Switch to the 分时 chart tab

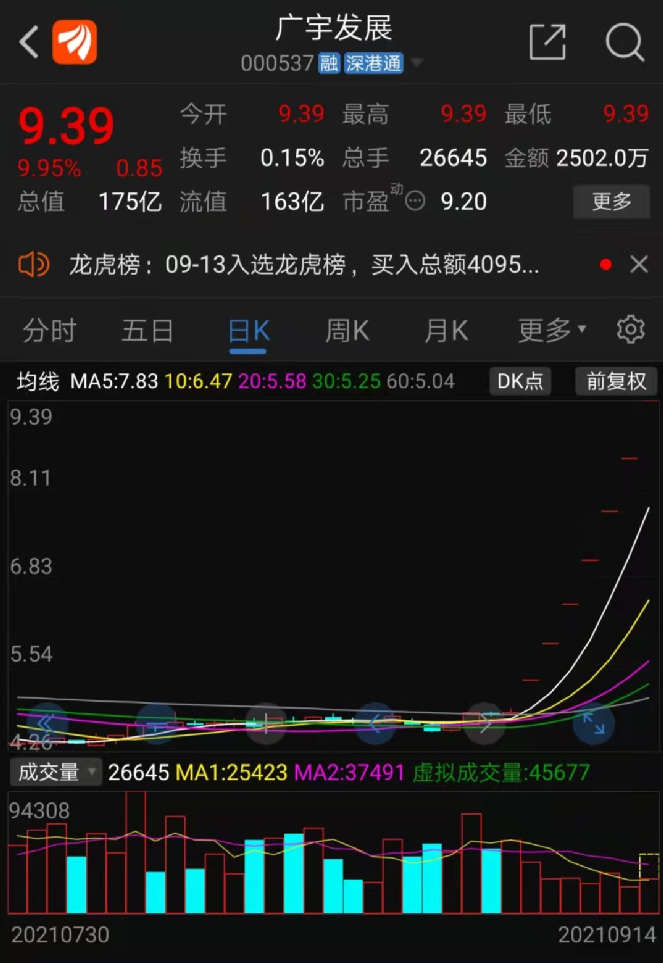click(49, 330)
